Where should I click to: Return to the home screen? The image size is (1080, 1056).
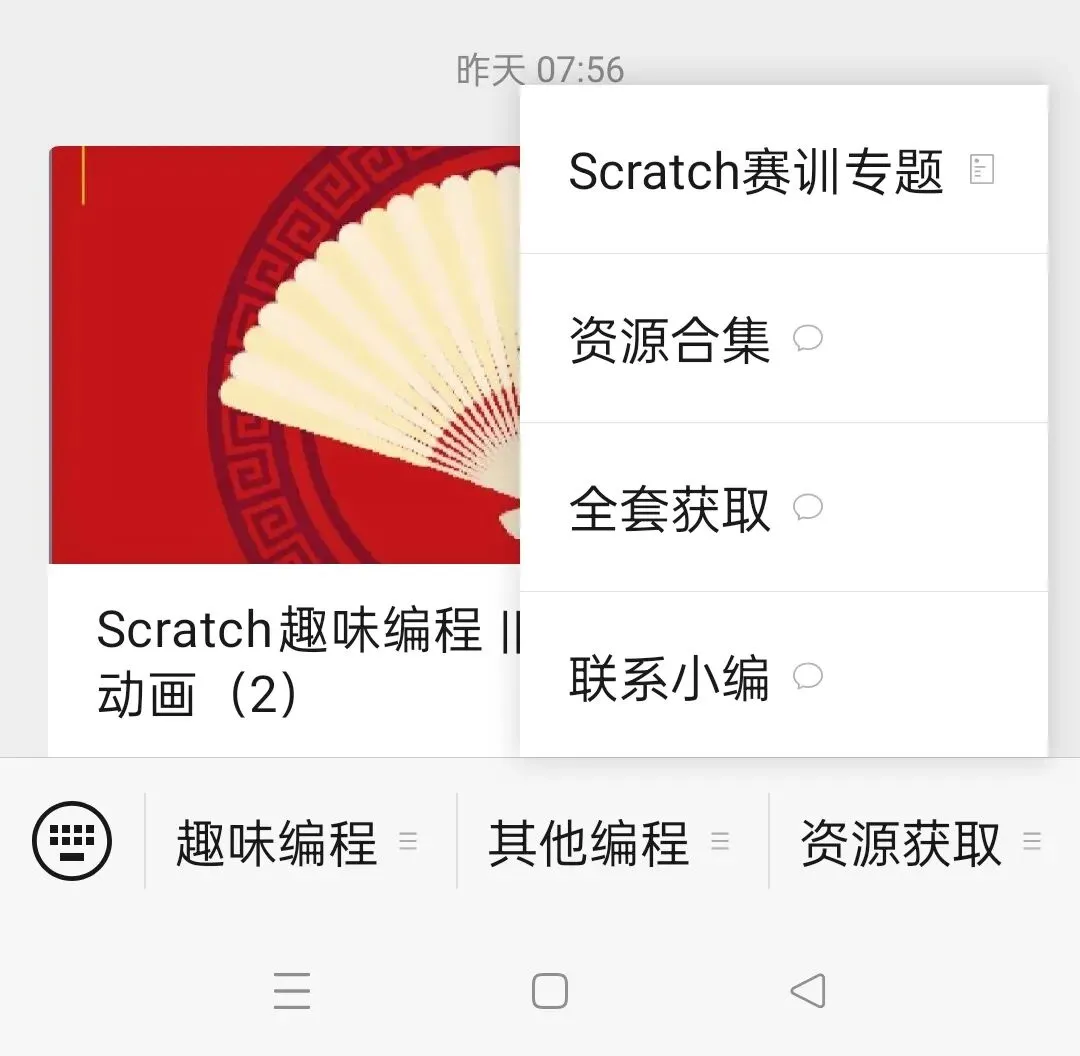(549, 991)
